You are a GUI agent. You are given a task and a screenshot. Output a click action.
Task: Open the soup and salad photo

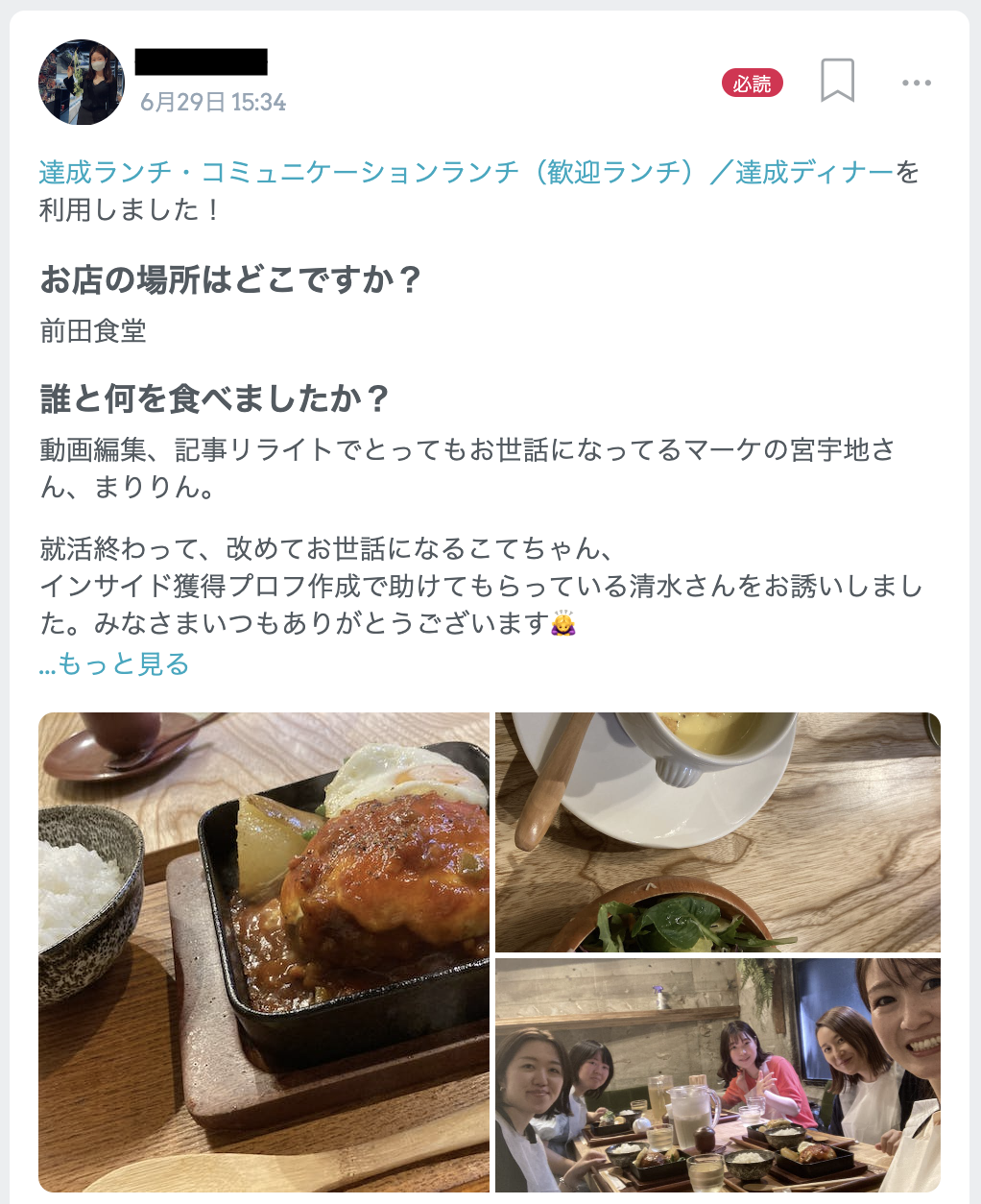717,831
